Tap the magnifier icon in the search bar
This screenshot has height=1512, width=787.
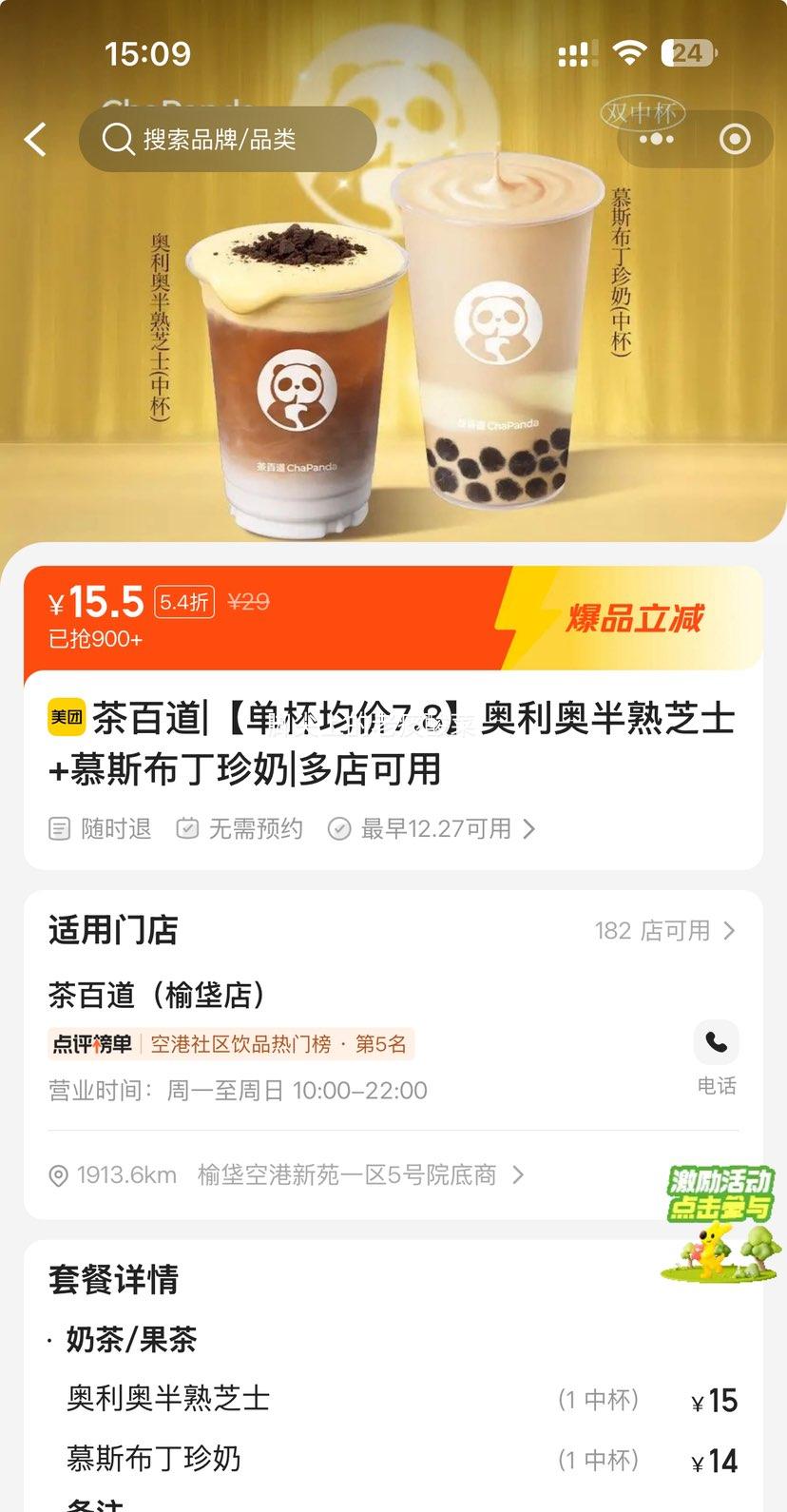tap(118, 139)
